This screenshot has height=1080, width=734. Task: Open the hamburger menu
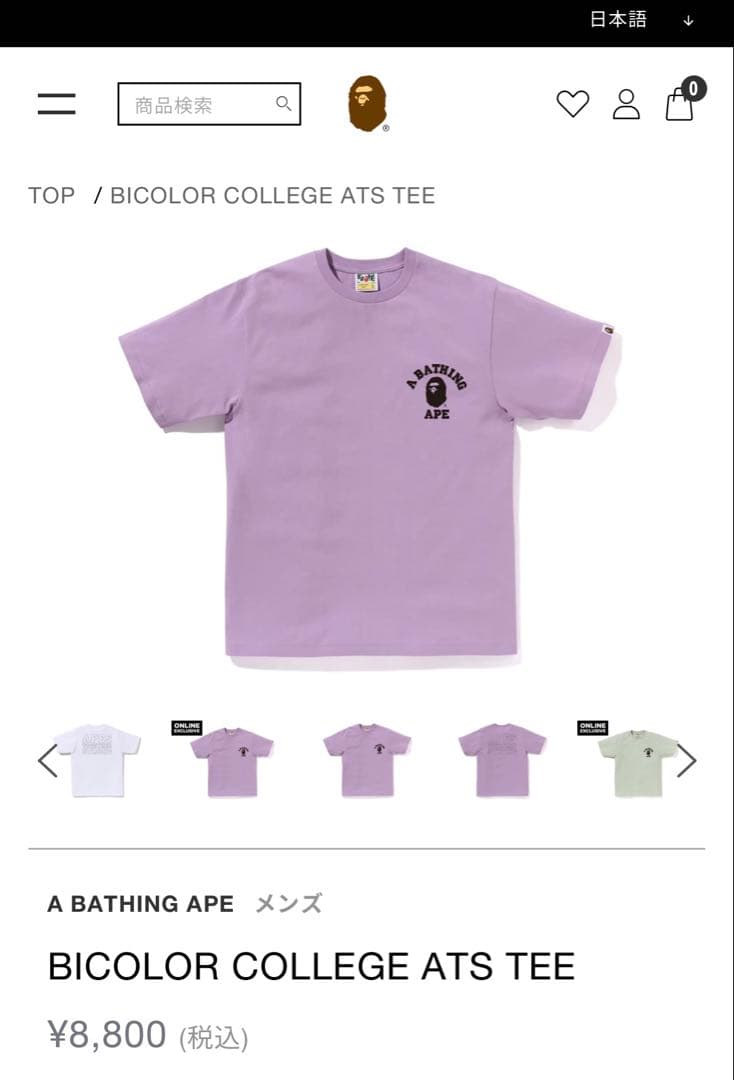point(56,104)
